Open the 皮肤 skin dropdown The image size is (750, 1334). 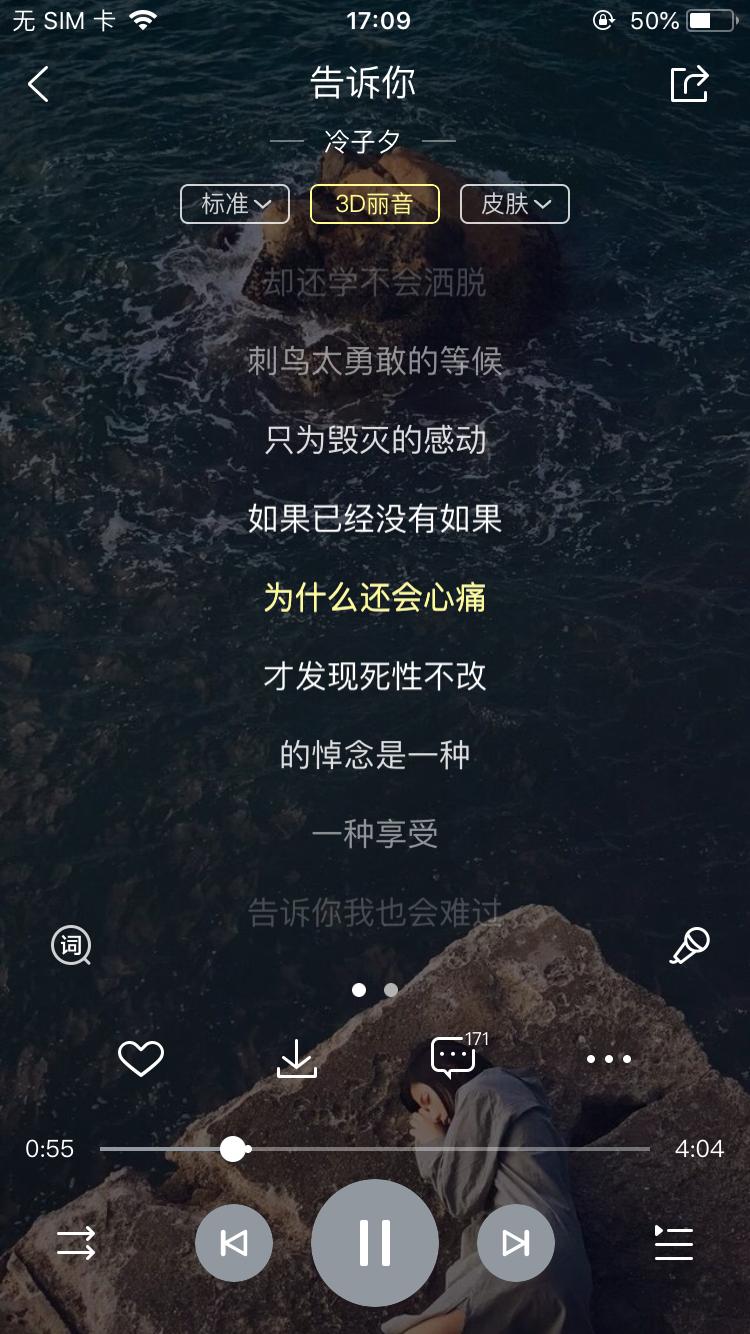click(514, 204)
